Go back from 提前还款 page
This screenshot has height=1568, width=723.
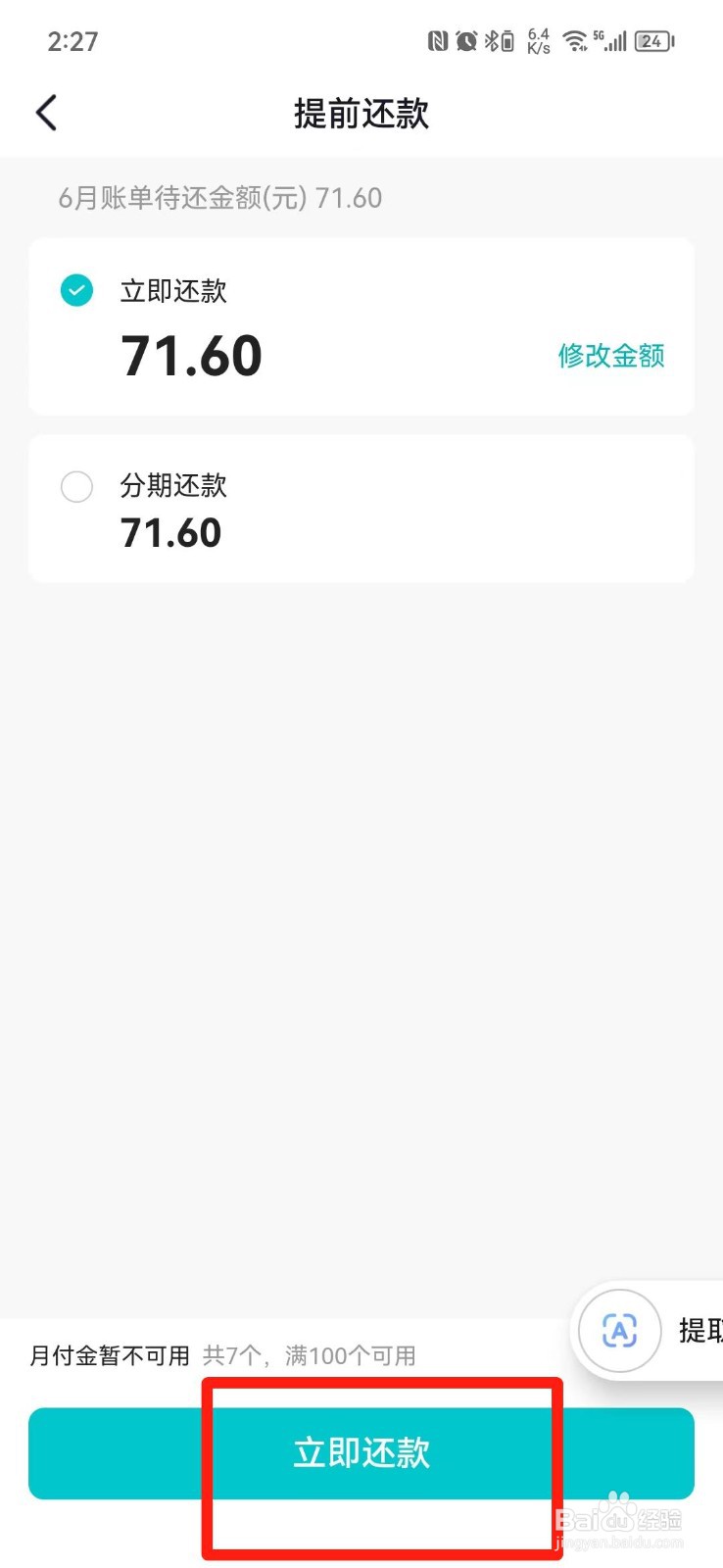coord(46,113)
